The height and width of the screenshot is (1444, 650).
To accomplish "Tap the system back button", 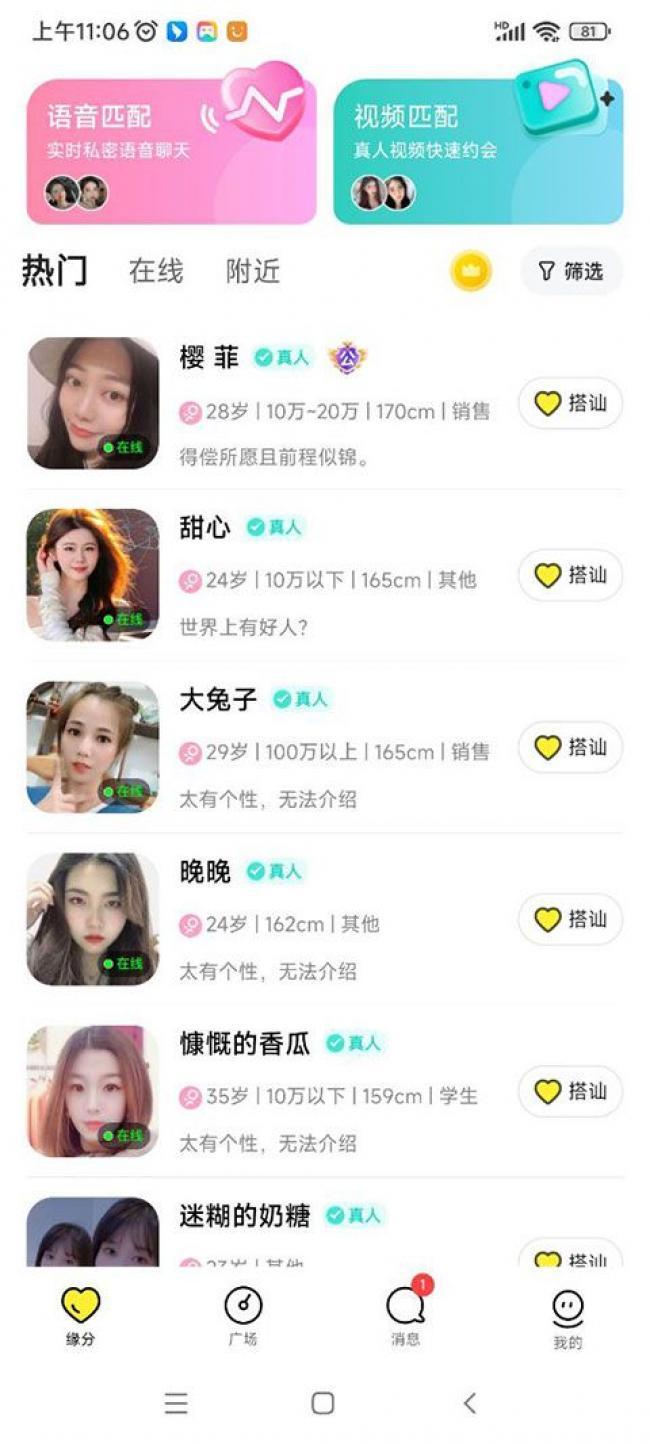I will point(470,1403).
